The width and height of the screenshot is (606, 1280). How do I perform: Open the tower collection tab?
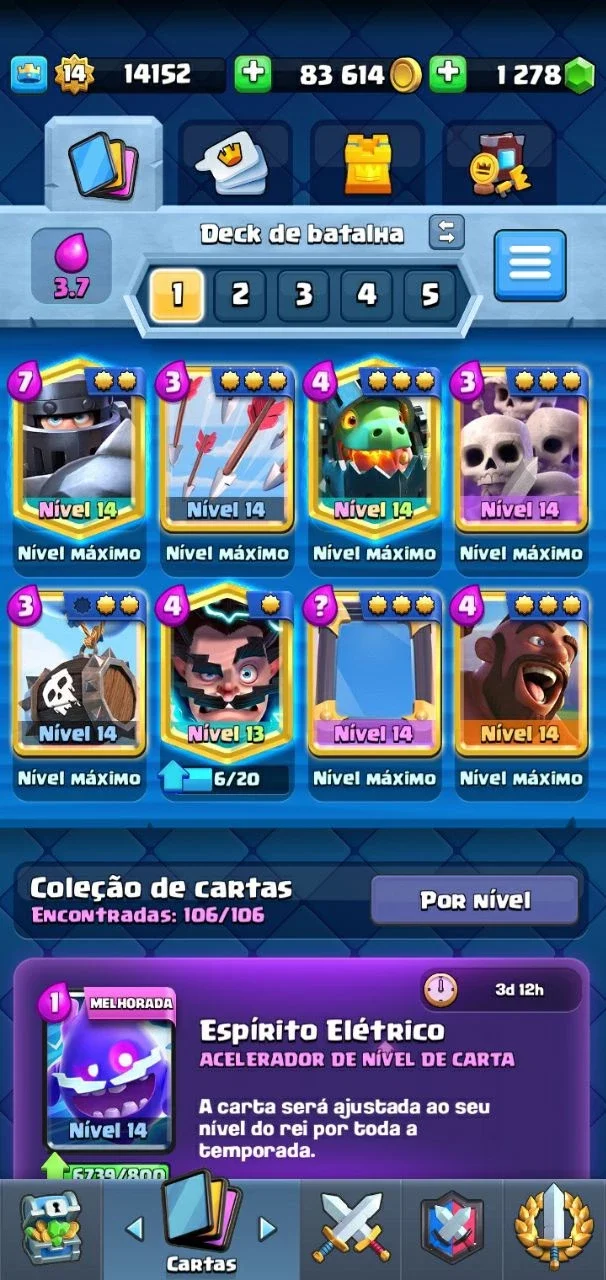[x=368, y=164]
